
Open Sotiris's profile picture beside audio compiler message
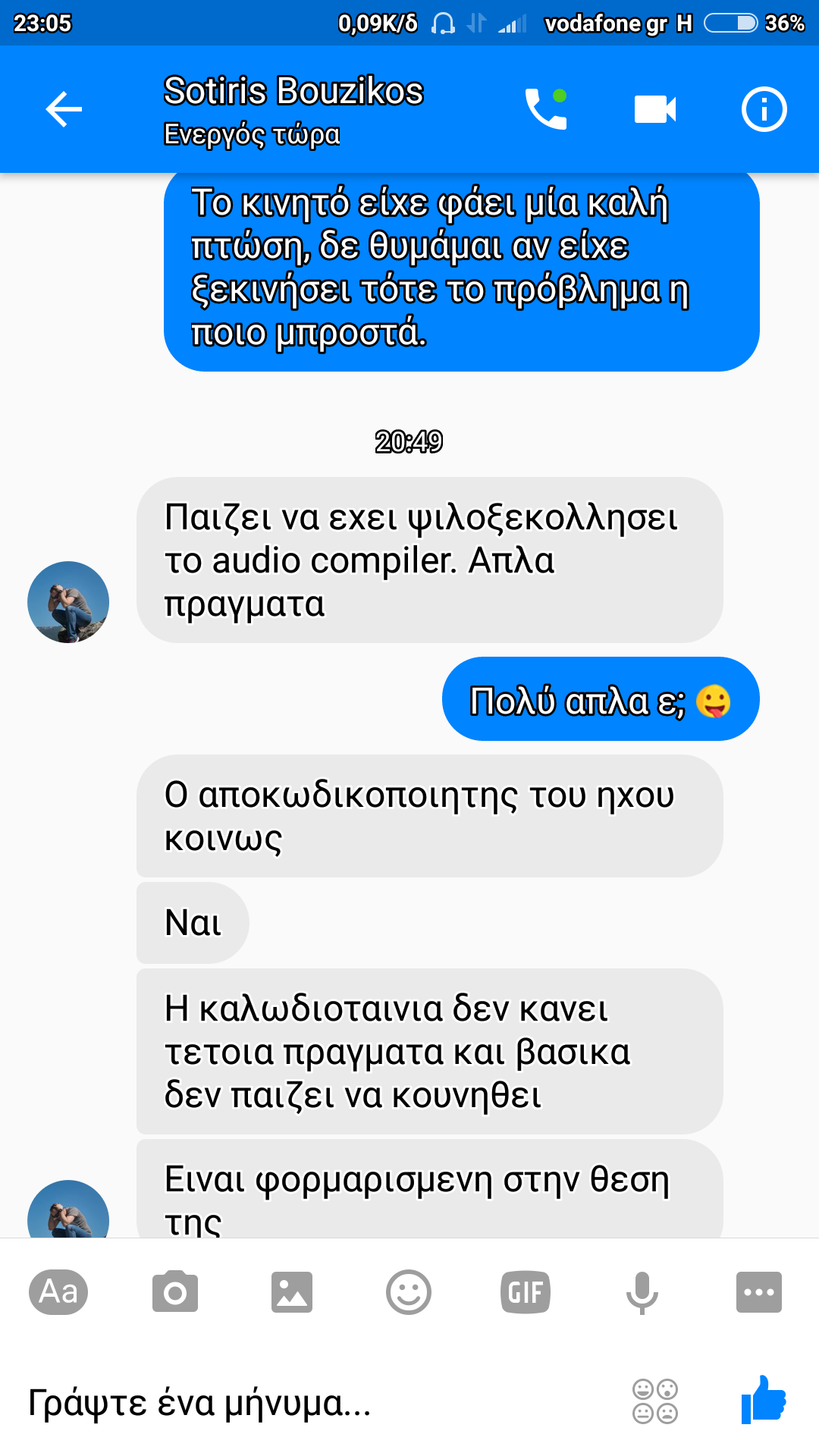tap(68, 602)
